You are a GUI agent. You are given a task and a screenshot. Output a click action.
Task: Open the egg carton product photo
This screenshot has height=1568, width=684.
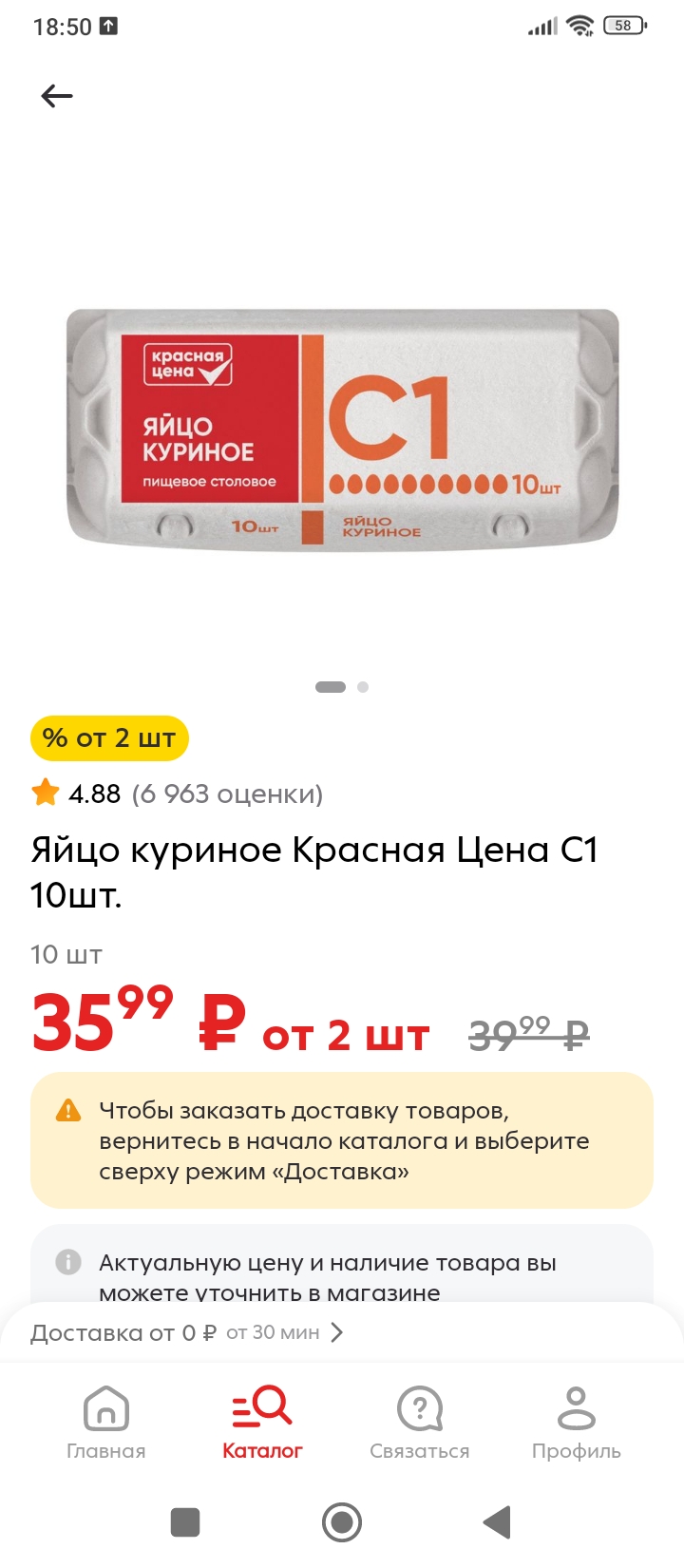[342, 430]
